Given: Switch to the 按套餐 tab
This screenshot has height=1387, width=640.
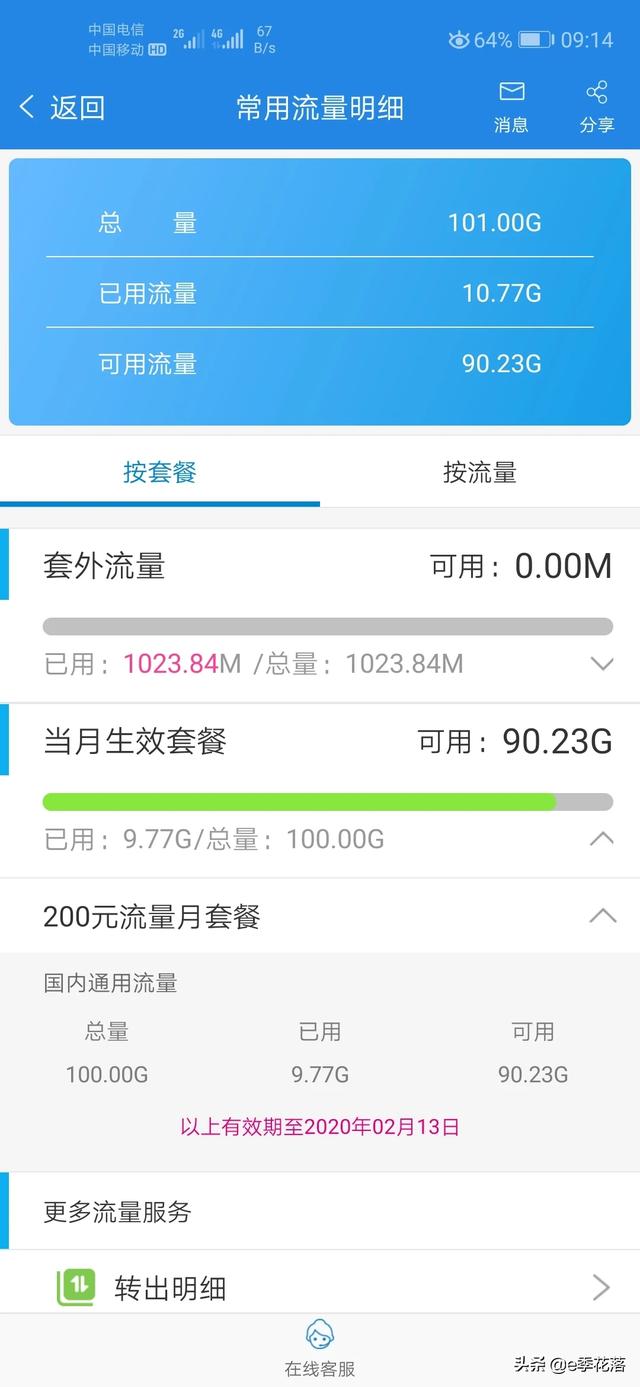Looking at the screenshot, I should pos(160,472).
